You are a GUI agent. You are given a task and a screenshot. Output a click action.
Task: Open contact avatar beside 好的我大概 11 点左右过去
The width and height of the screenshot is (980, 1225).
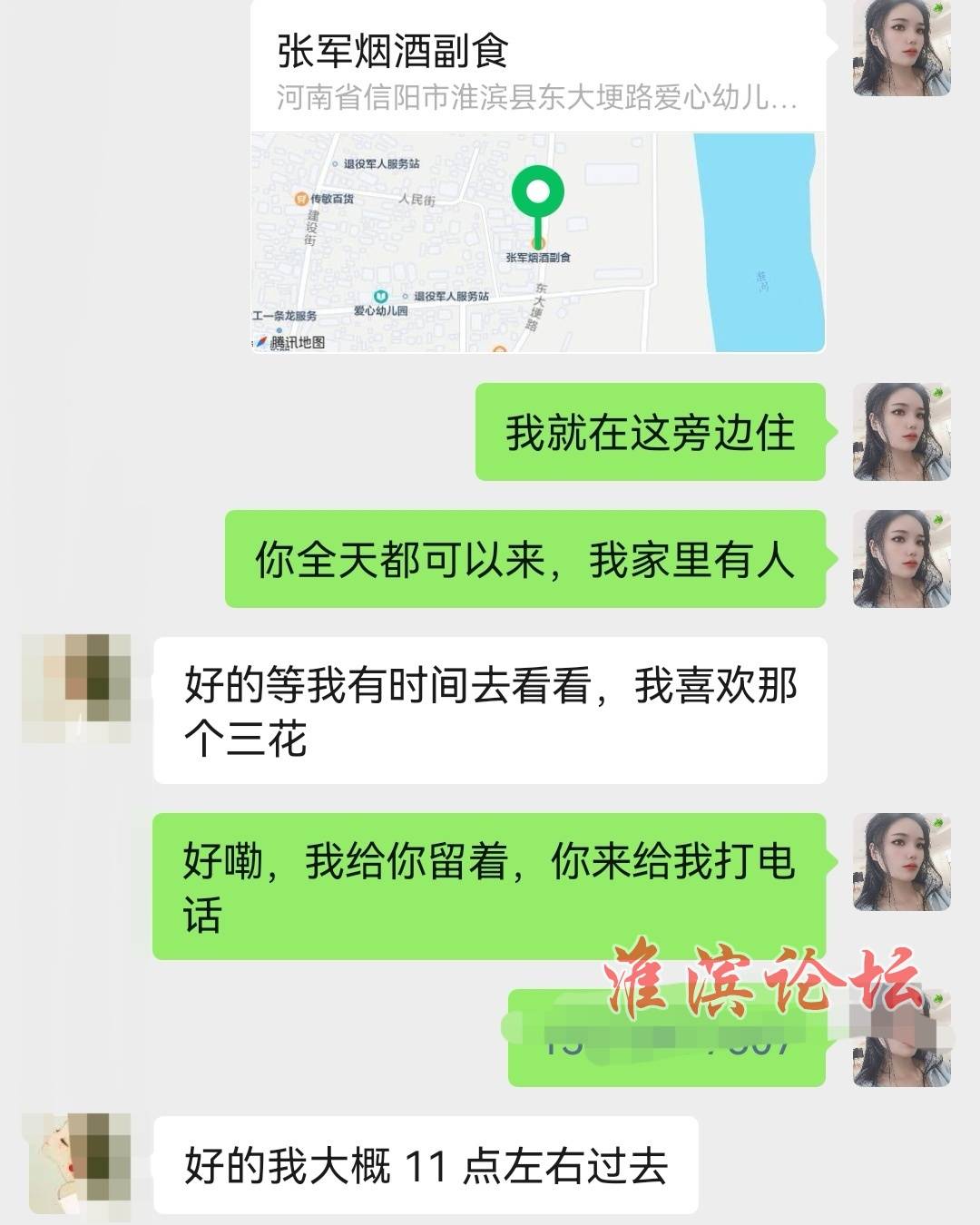click(76, 1165)
